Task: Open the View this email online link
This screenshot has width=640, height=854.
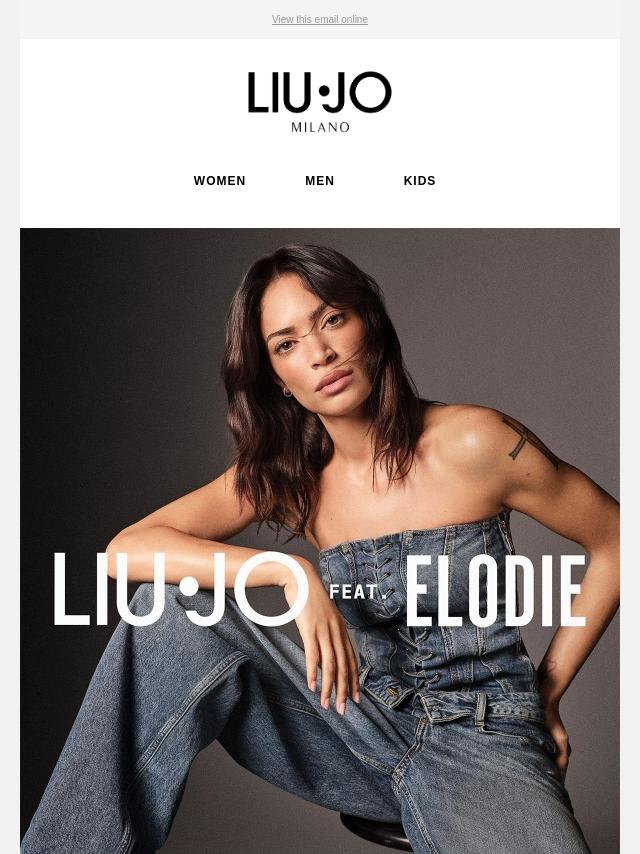Action: (x=320, y=20)
